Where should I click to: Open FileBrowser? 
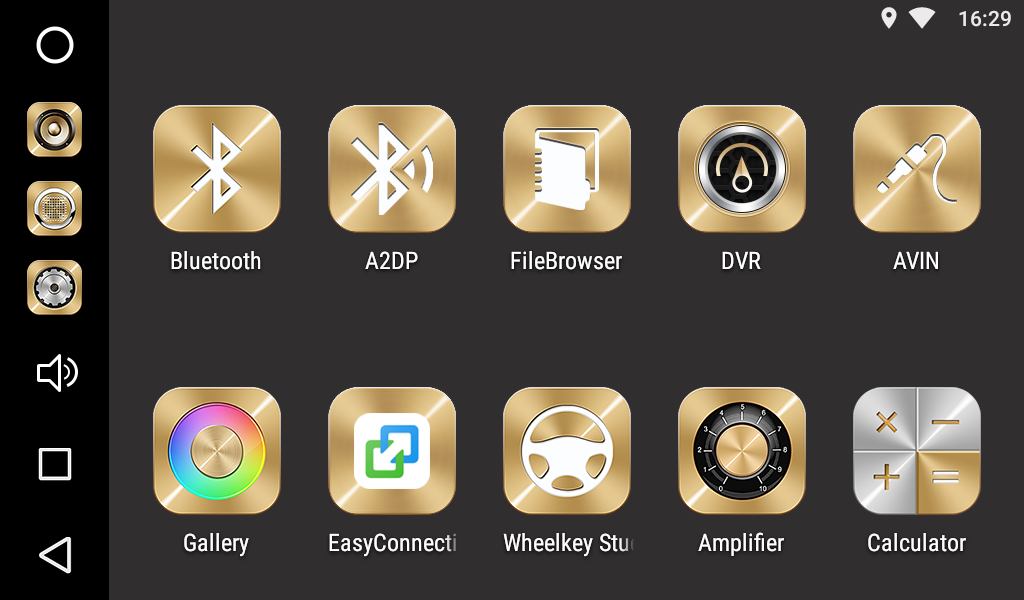tap(566, 168)
